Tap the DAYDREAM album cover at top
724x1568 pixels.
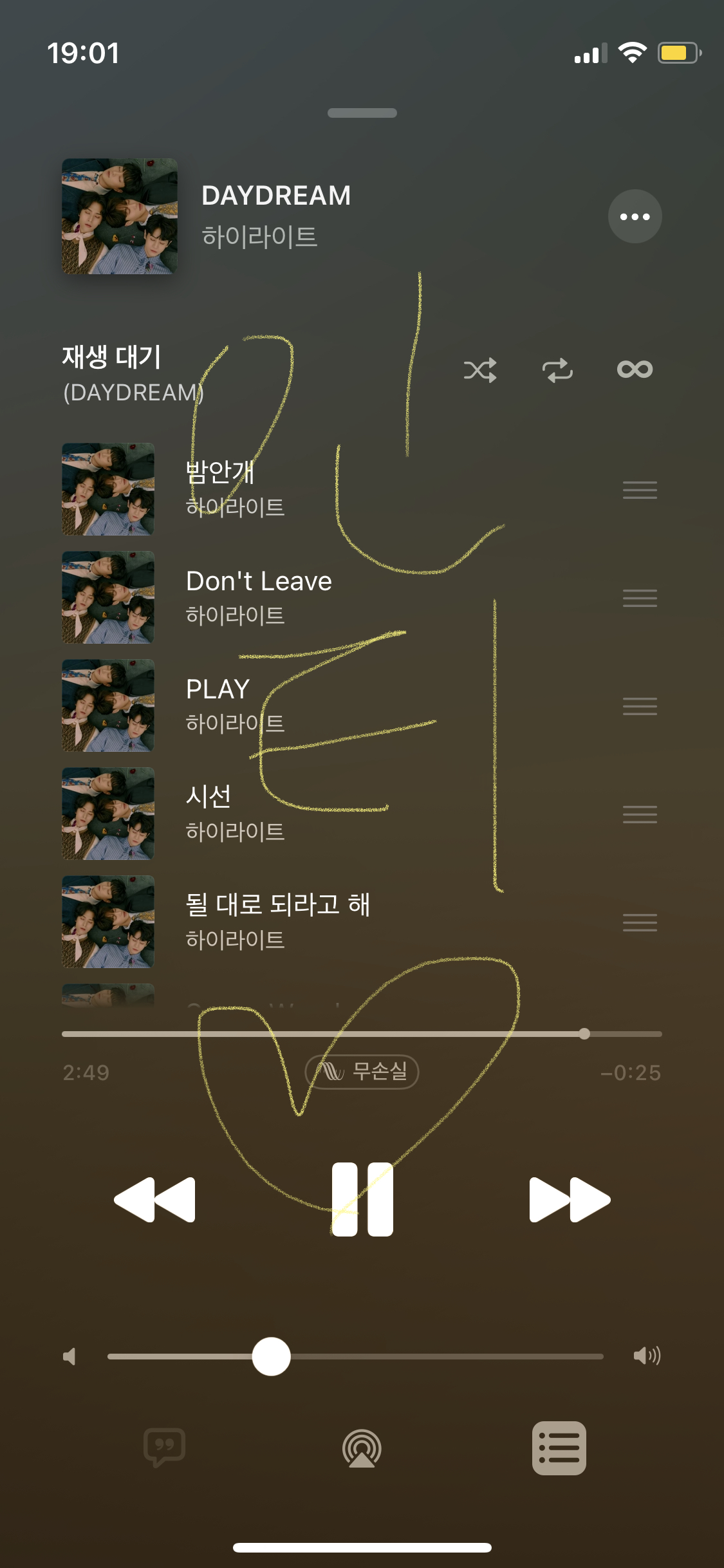119,217
